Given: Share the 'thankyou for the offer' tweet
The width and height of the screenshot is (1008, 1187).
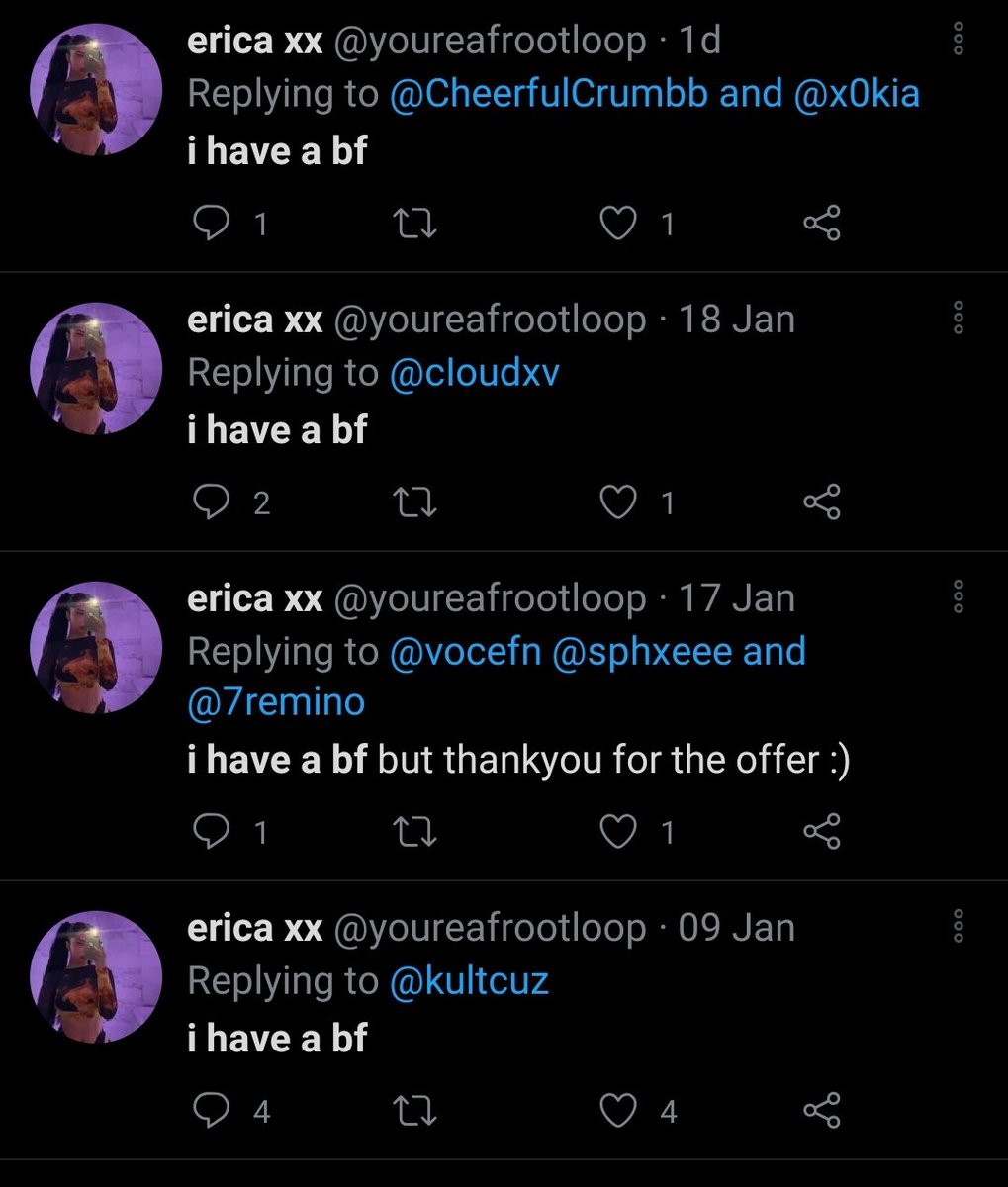Looking at the screenshot, I should point(822,832).
